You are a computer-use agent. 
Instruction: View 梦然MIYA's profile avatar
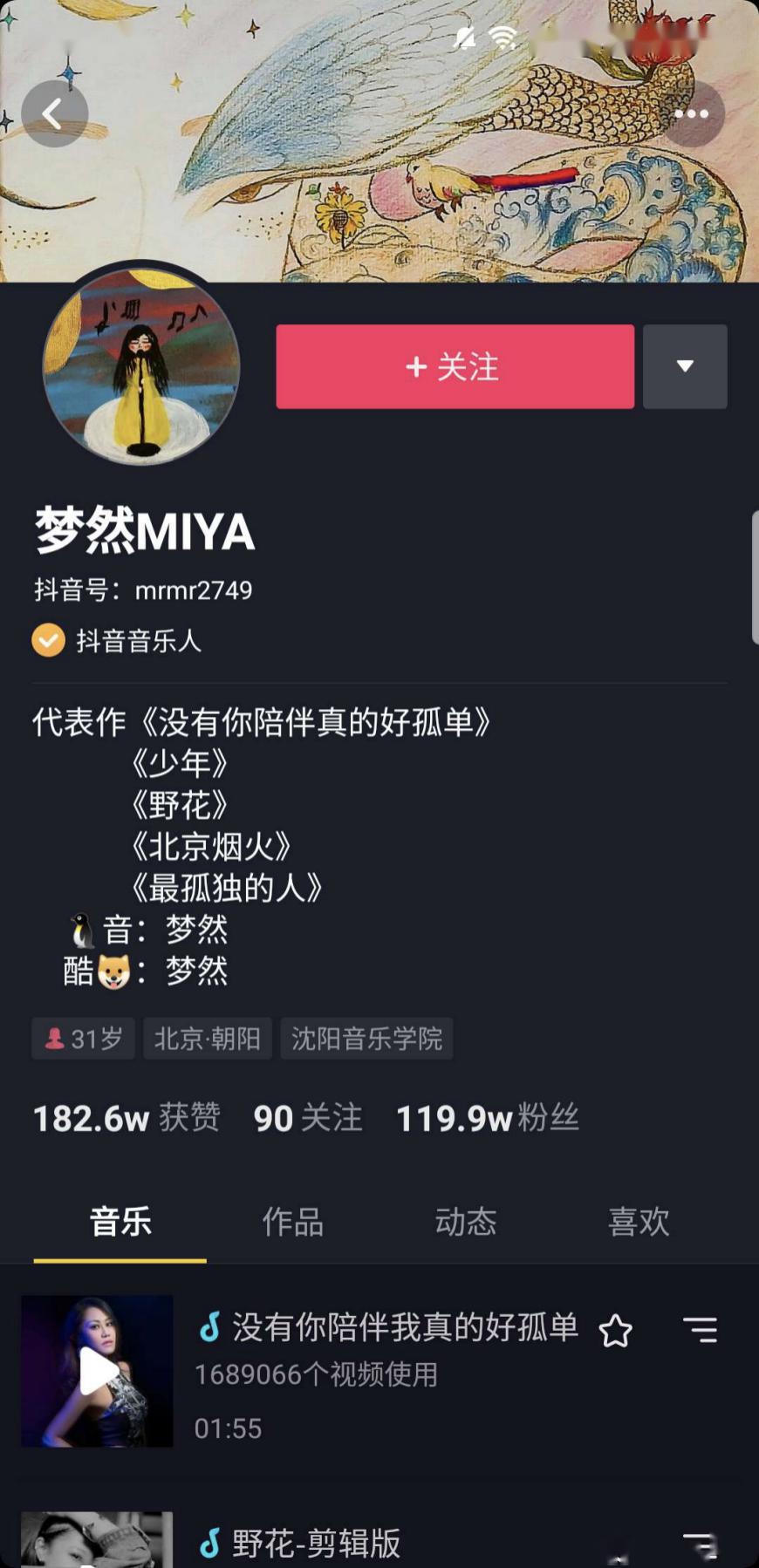point(141,365)
